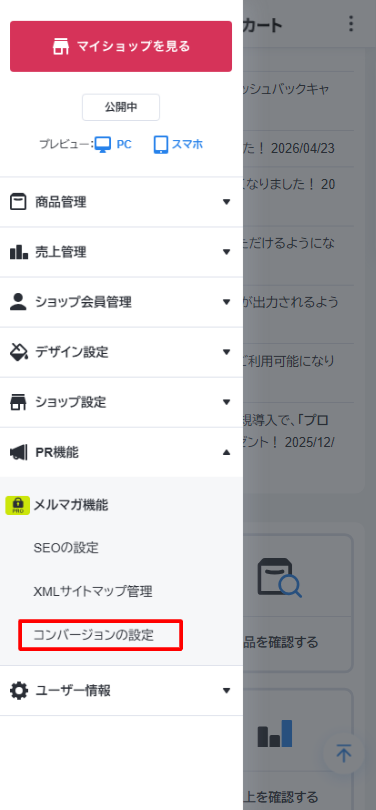
Task: Expand the デザイン設定 menu
Action: click(121, 352)
